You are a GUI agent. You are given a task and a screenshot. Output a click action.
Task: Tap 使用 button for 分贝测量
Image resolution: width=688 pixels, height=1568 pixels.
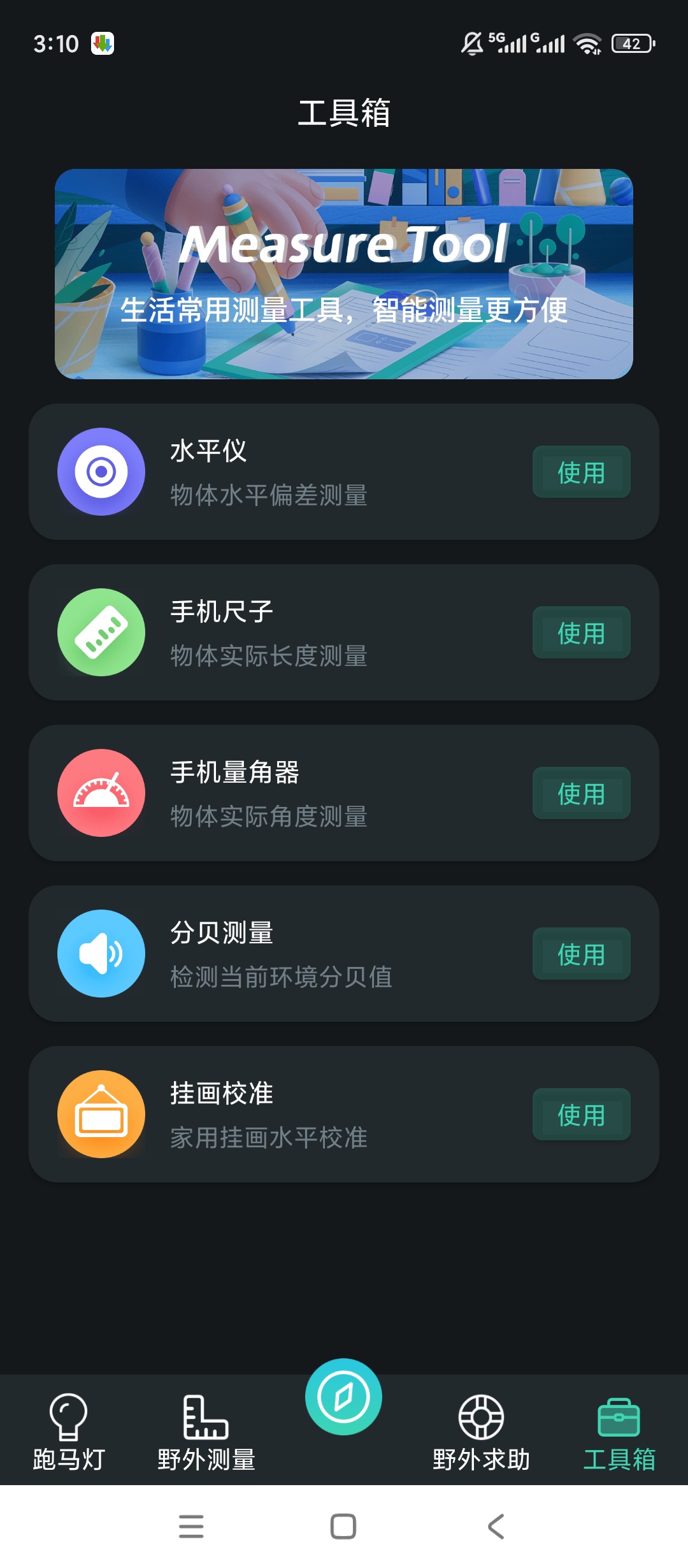click(581, 954)
